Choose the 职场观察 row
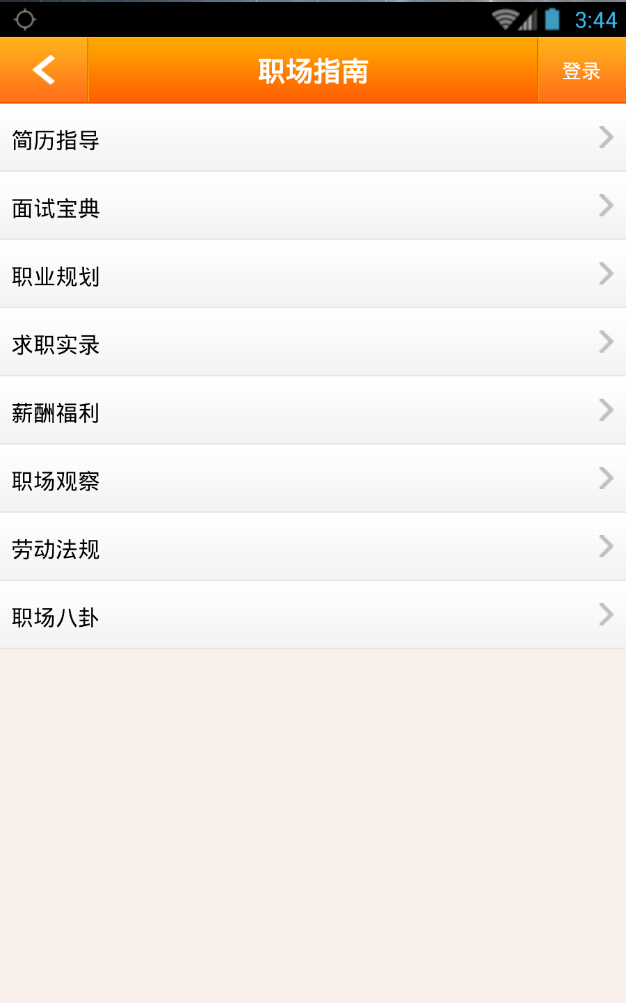The image size is (626, 1003). (313, 479)
